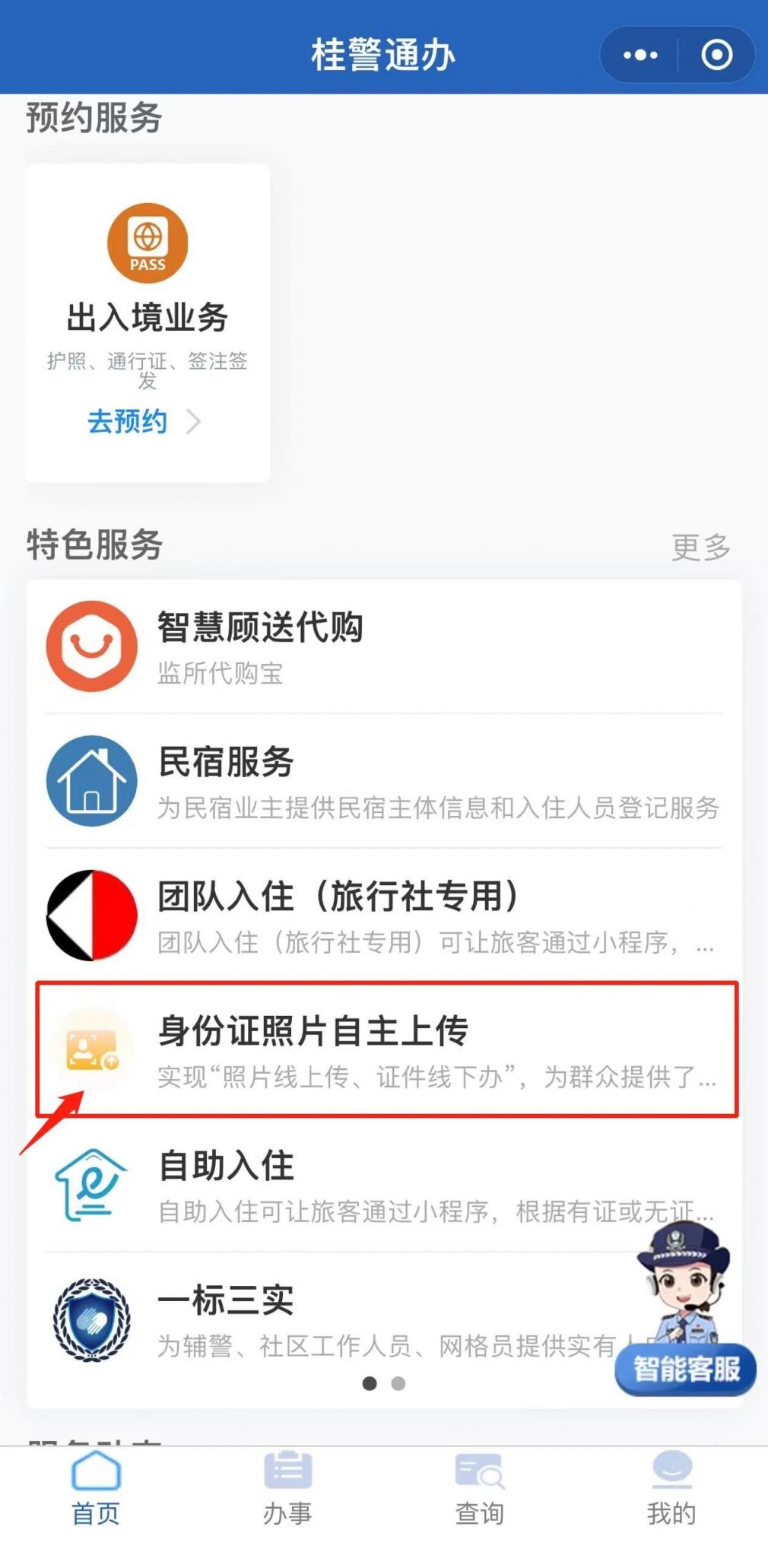The height and width of the screenshot is (1568, 768).
Task: Close the mini program via circle icon
Action: 716,55
